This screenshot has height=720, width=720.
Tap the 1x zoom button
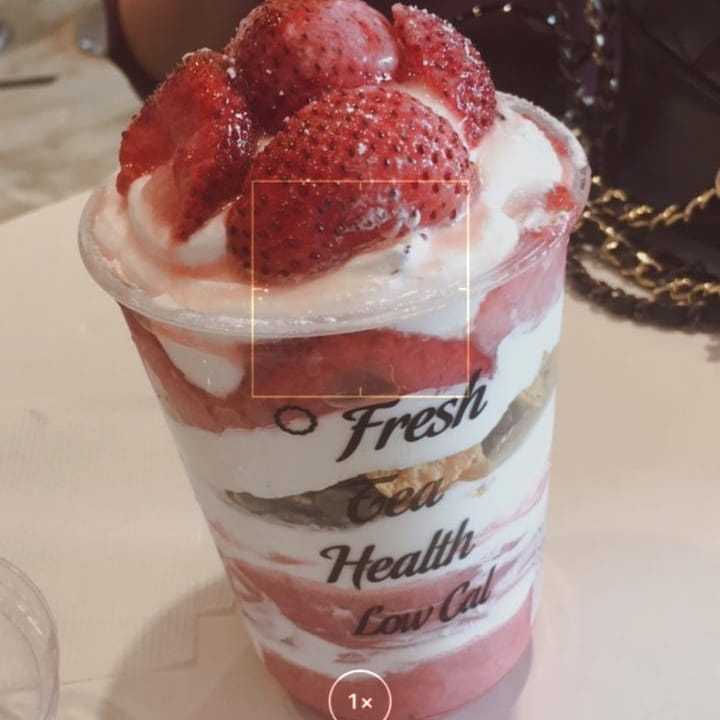(x=360, y=701)
